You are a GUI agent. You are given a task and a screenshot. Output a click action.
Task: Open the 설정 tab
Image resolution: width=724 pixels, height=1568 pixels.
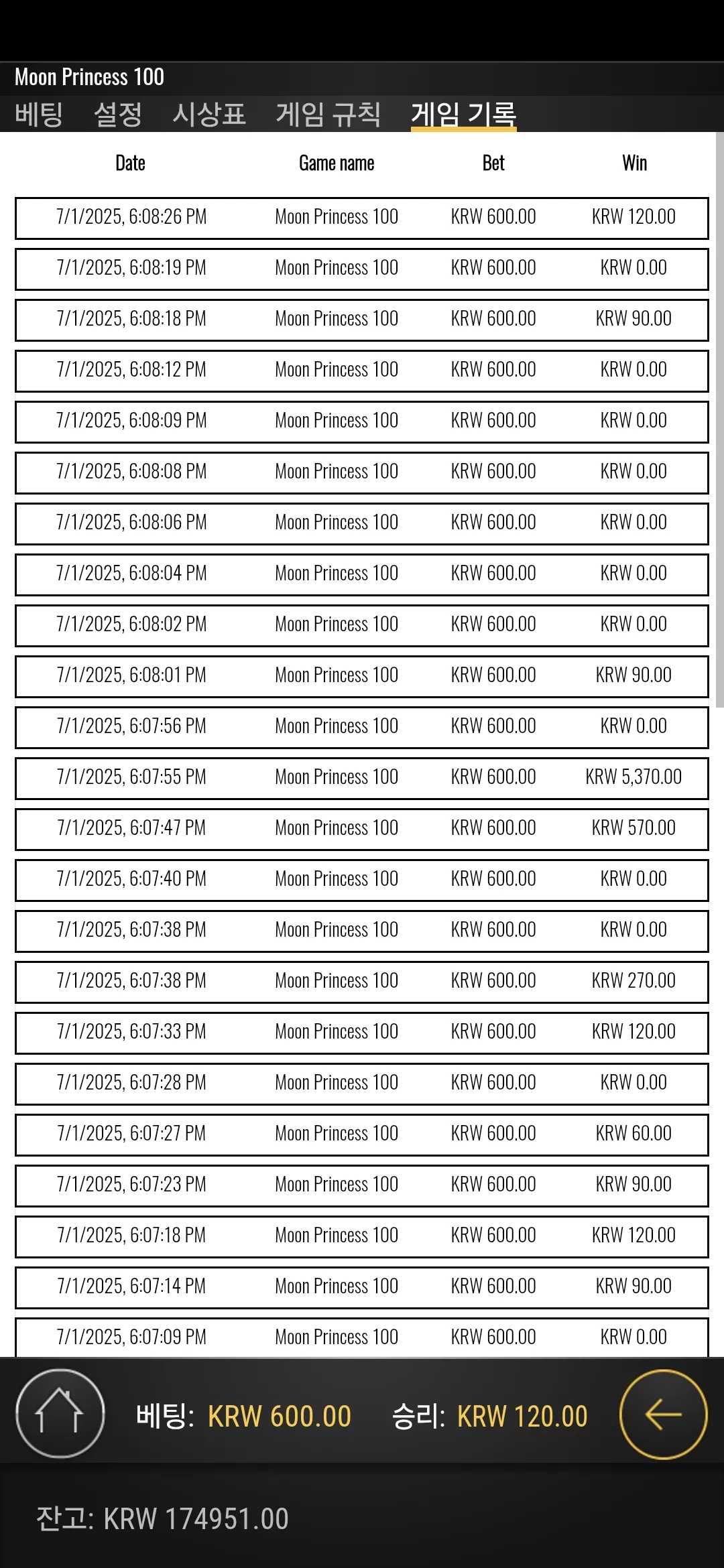point(118,114)
